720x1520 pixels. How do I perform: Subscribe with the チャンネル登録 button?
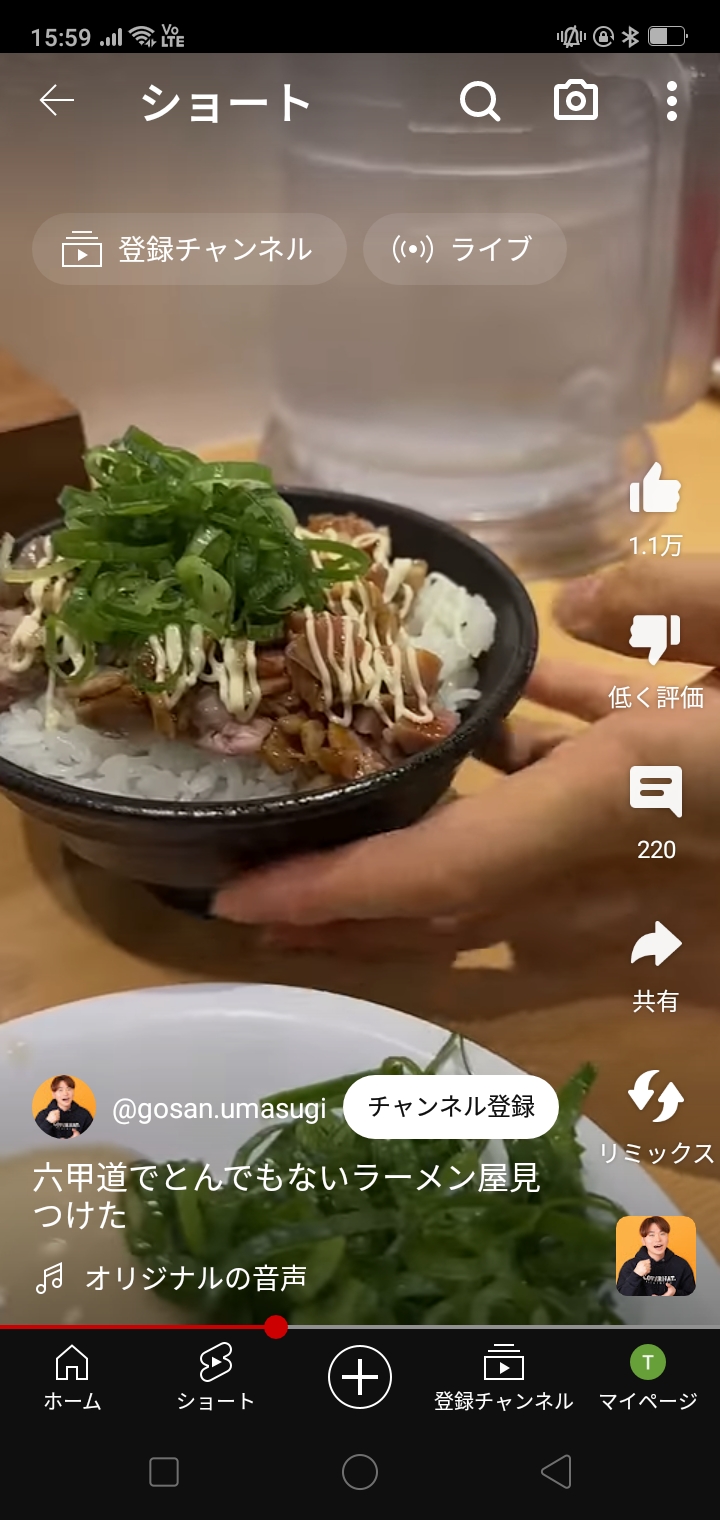tap(451, 1107)
